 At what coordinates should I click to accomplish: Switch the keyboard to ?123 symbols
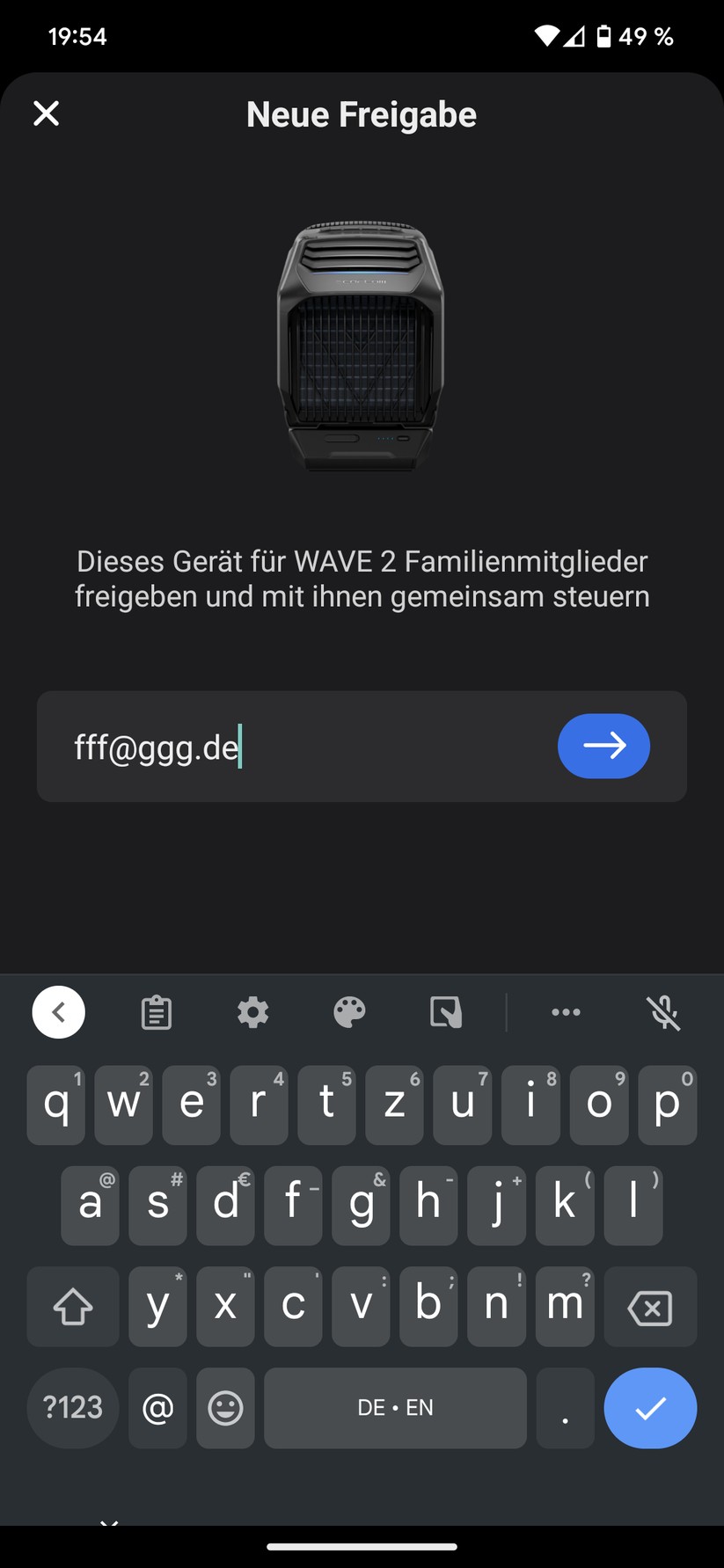click(73, 1408)
